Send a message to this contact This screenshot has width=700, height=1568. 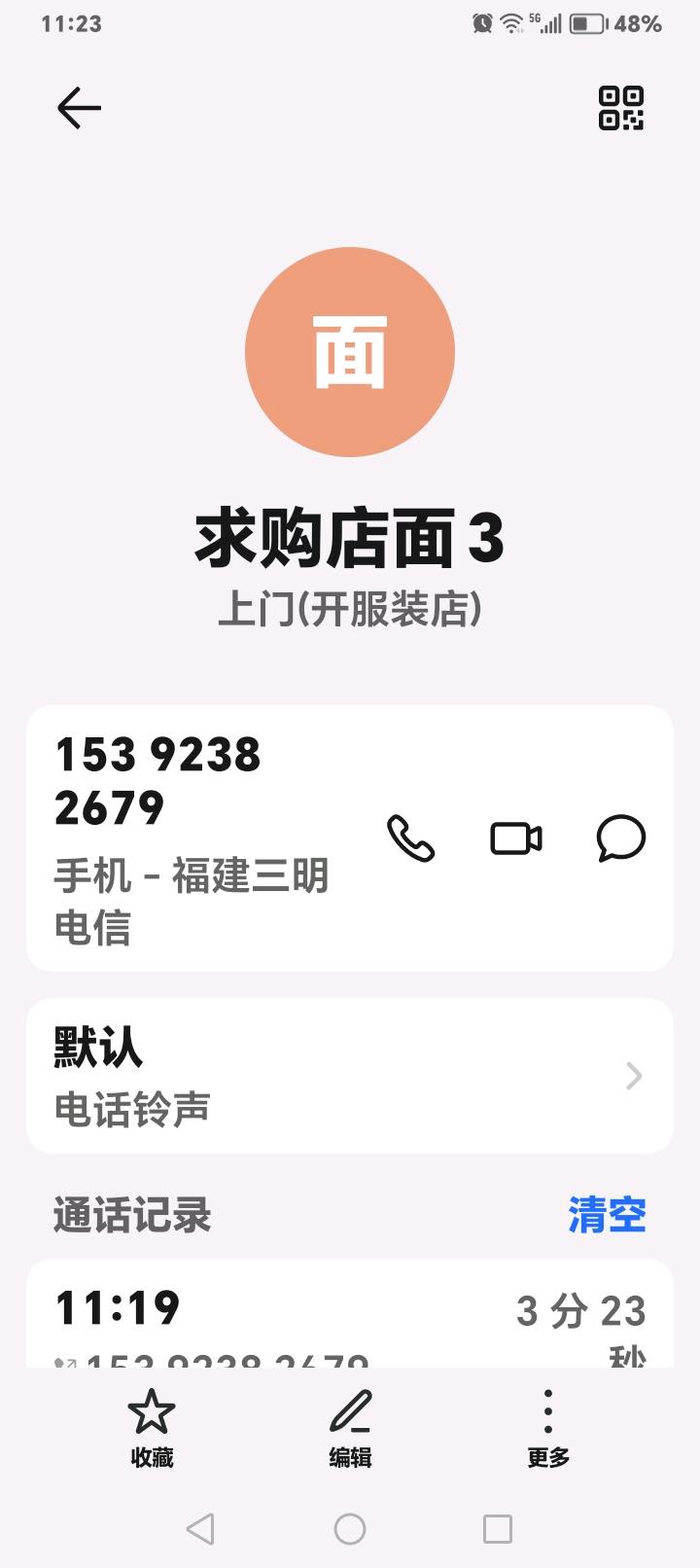[620, 837]
